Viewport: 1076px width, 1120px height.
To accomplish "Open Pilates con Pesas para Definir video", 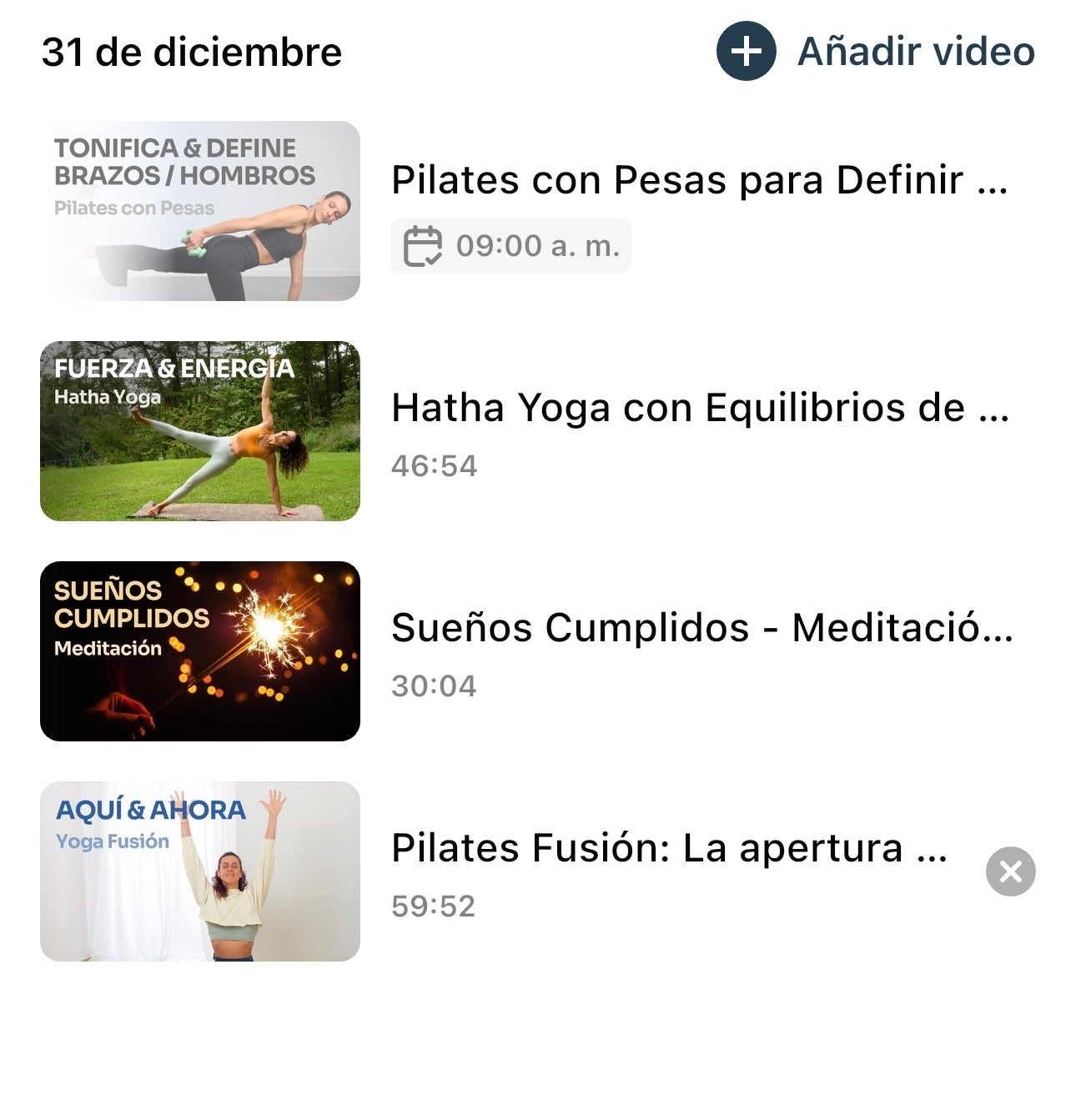I will (x=699, y=181).
